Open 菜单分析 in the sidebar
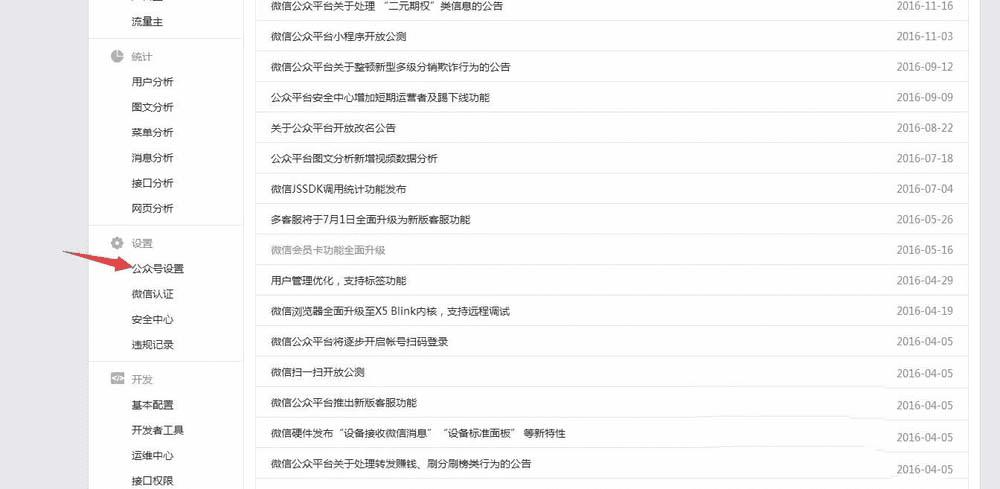 [152, 132]
